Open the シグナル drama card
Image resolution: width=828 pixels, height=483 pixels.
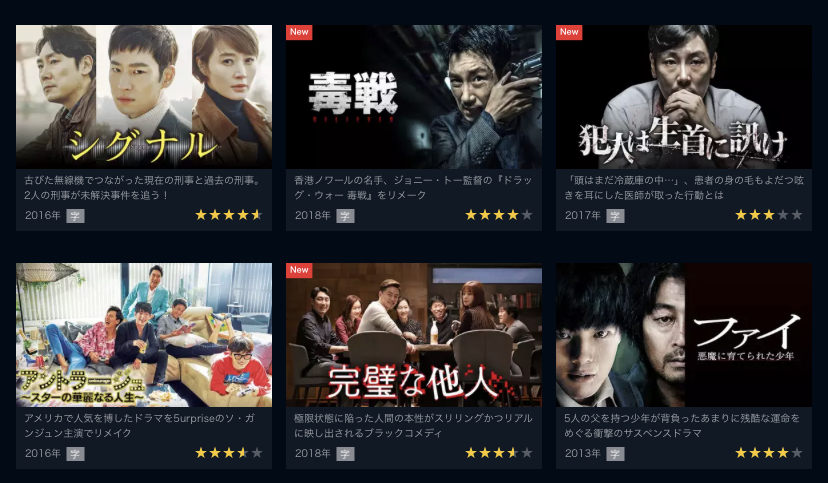[x=144, y=97]
